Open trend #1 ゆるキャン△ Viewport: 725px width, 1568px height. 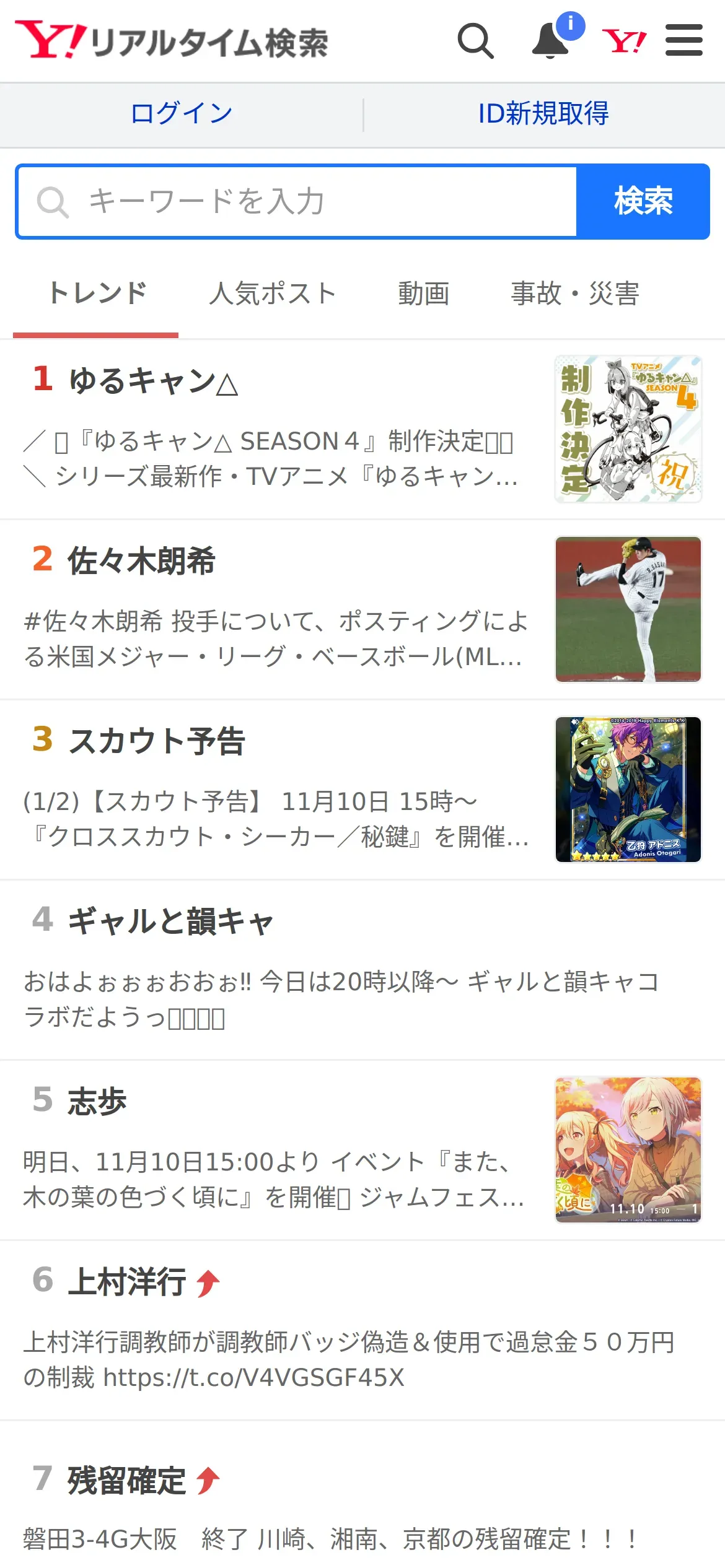(x=362, y=429)
